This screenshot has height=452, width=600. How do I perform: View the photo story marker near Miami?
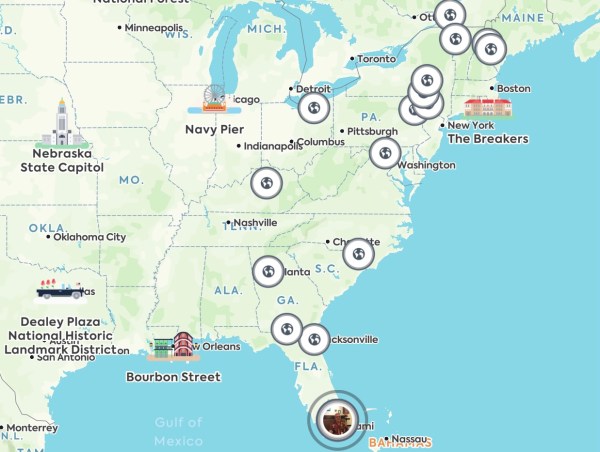tap(339, 418)
